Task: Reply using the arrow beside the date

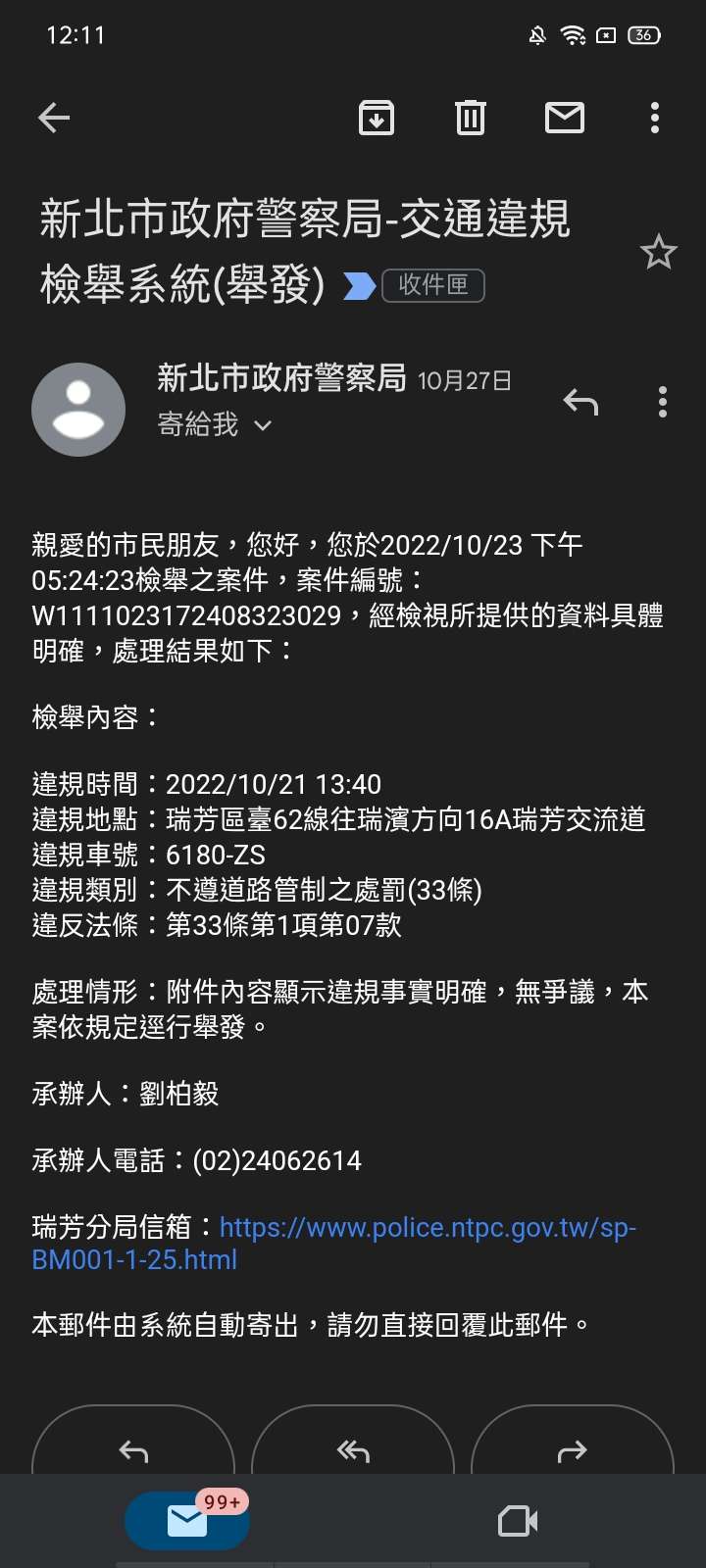Action: coord(580,402)
